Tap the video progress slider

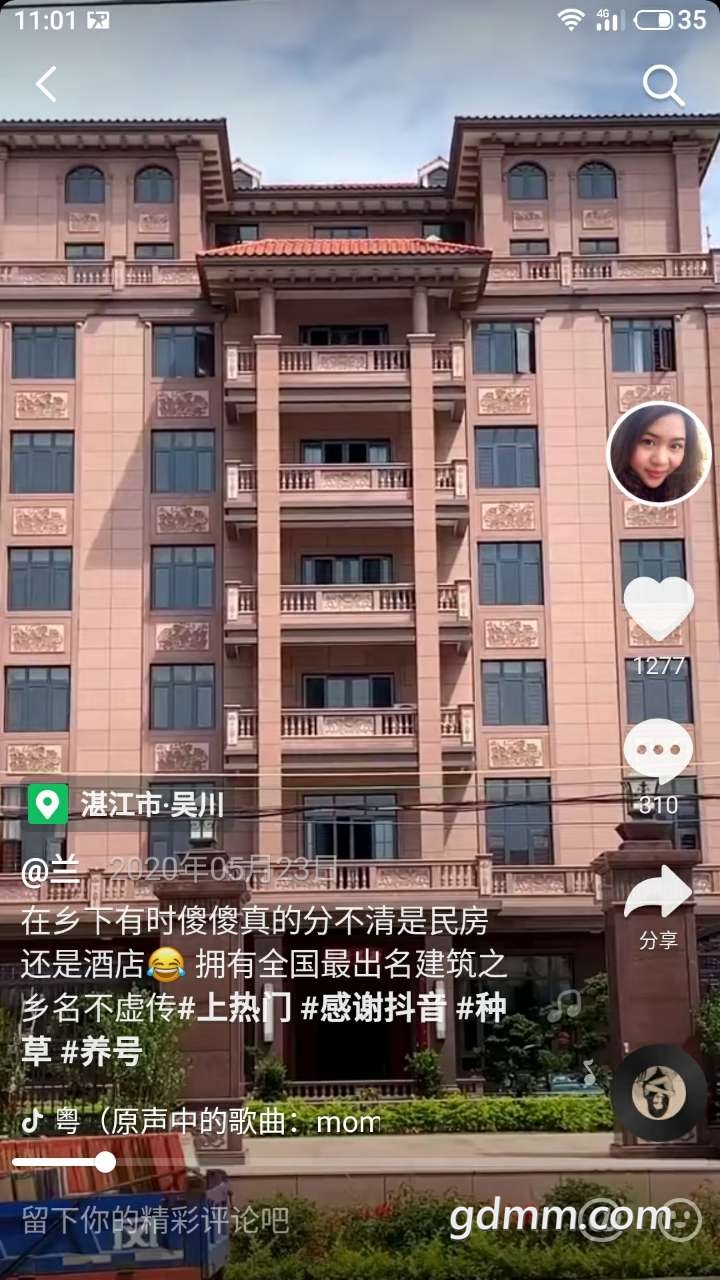[x=104, y=1162]
